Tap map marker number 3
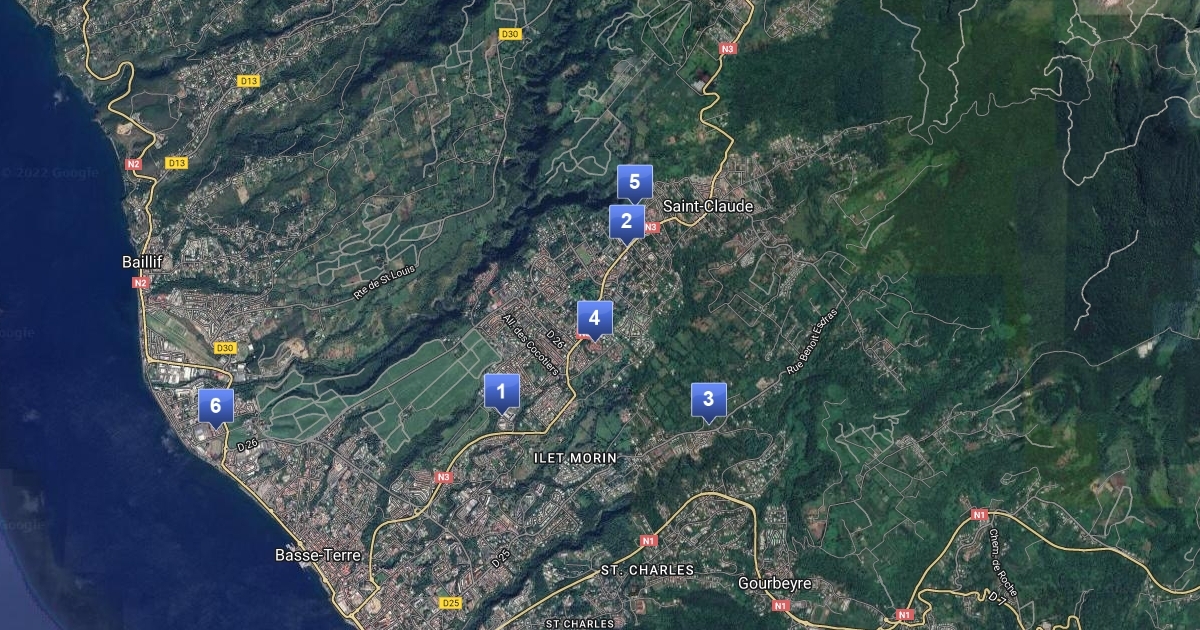The image size is (1200, 630). tap(708, 400)
